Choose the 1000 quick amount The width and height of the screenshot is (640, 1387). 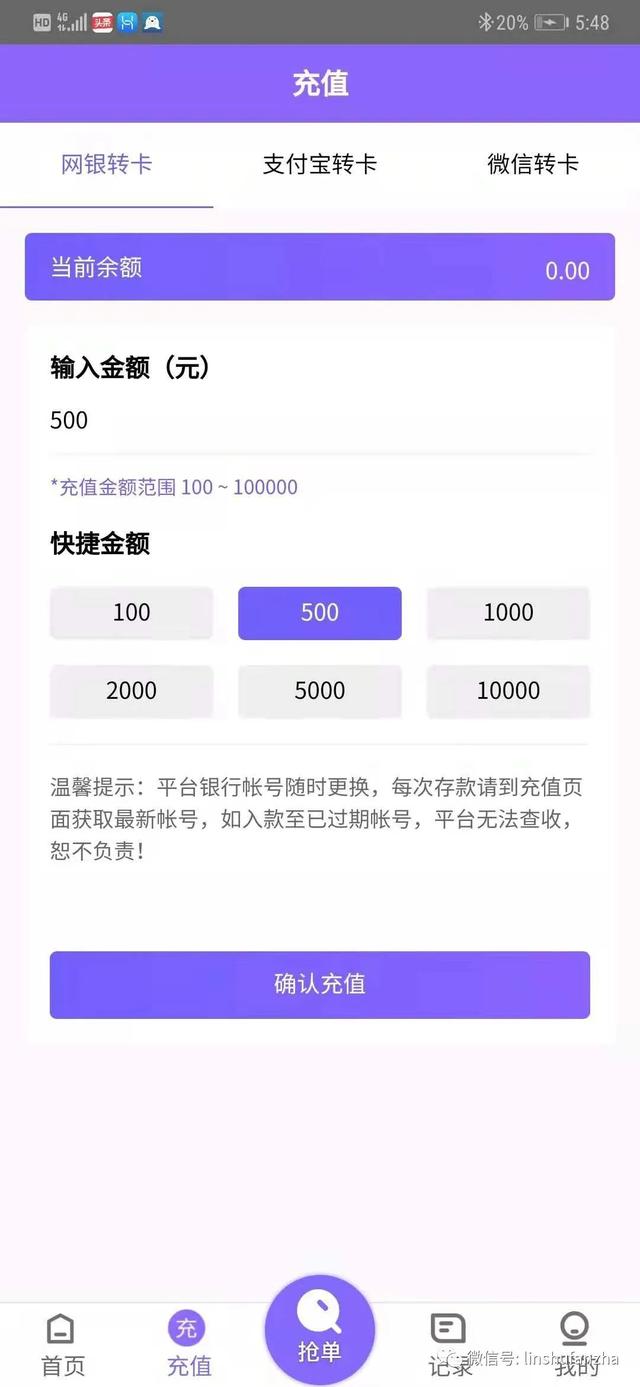pos(508,613)
